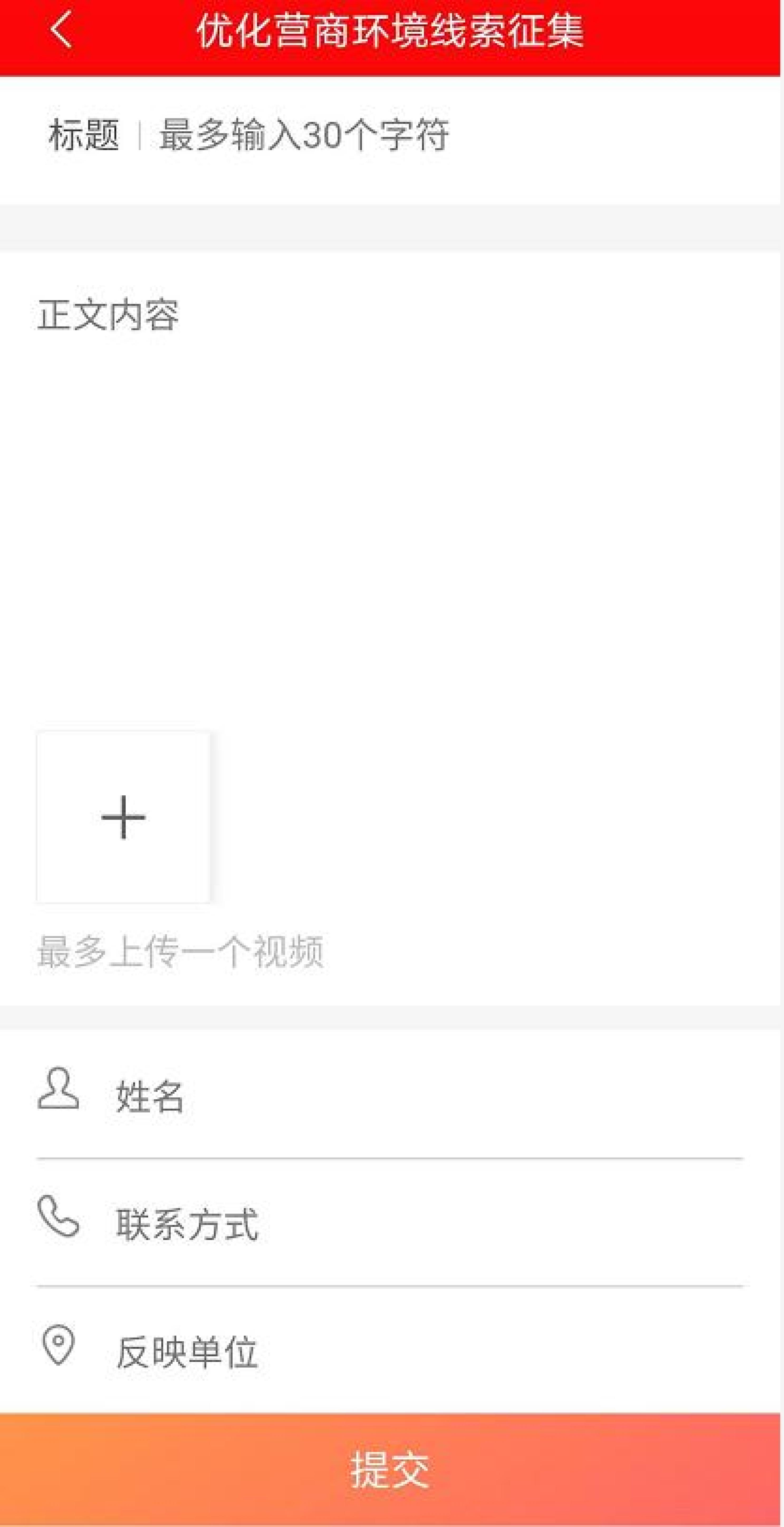
Task: Tap the 标题 title input field
Action: [x=415, y=135]
